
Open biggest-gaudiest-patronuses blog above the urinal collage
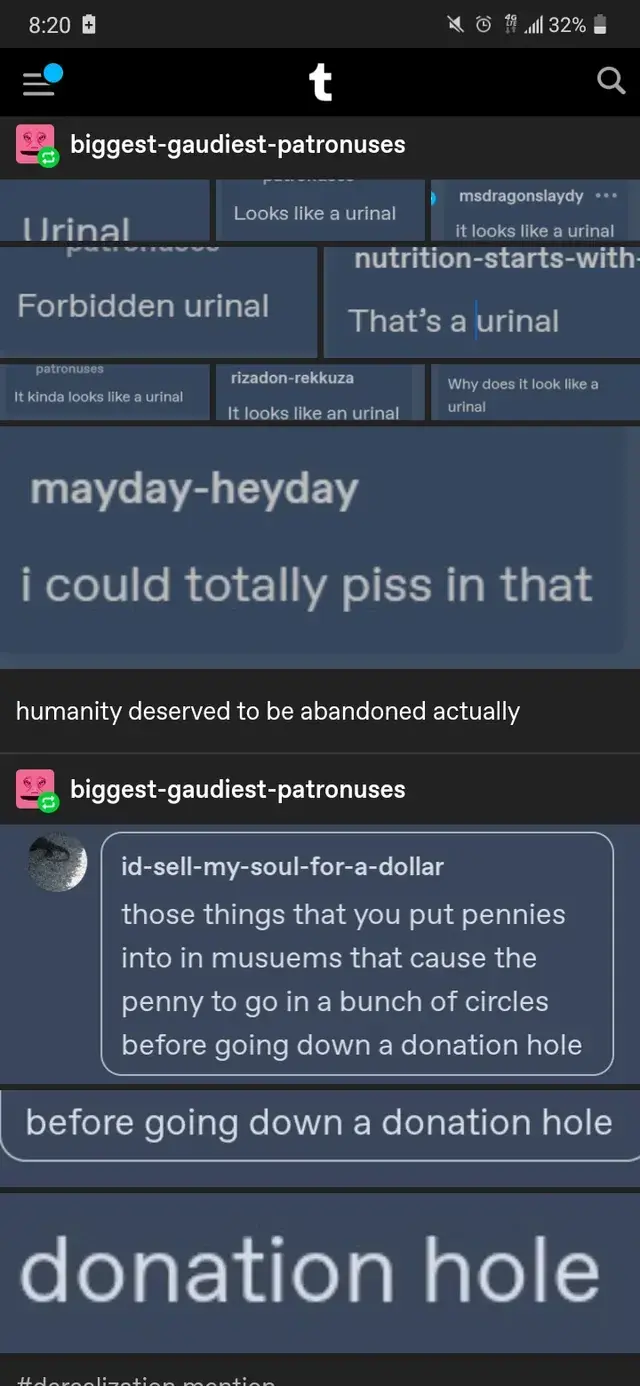pos(237,144)
